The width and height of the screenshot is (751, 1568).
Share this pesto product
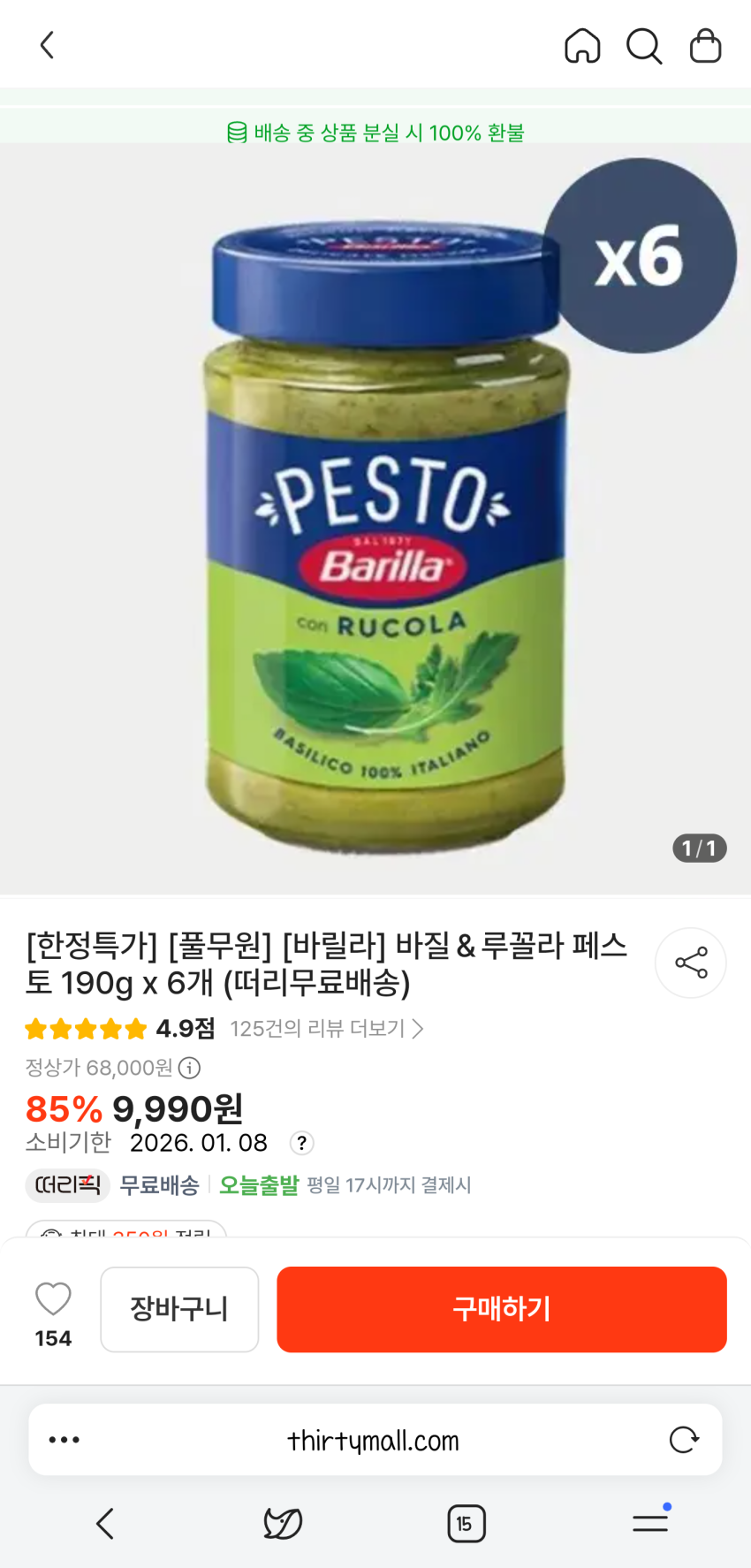pyautogui.click(x=690, y=963)
